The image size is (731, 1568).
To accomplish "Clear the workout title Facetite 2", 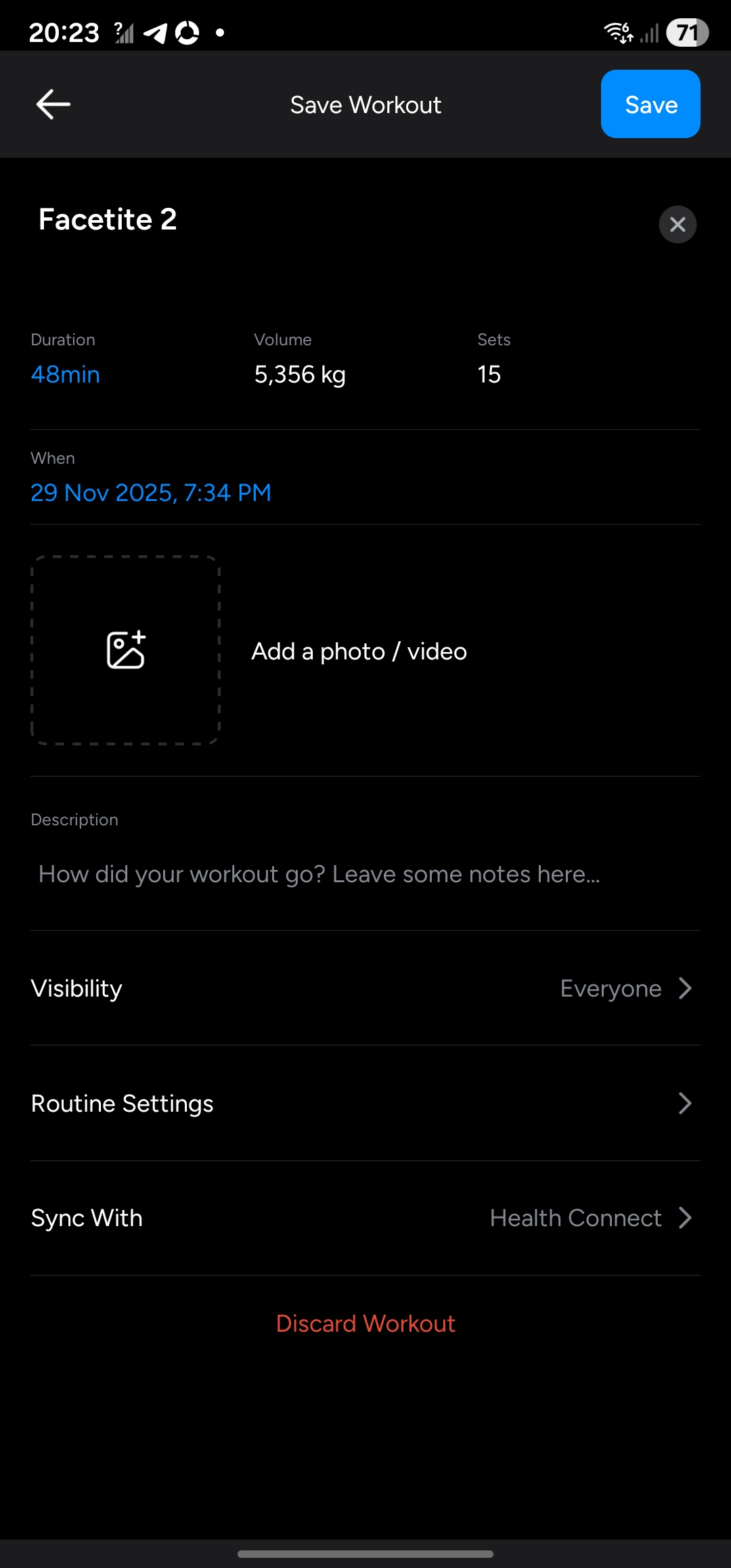I will click(x=677, y=224).
